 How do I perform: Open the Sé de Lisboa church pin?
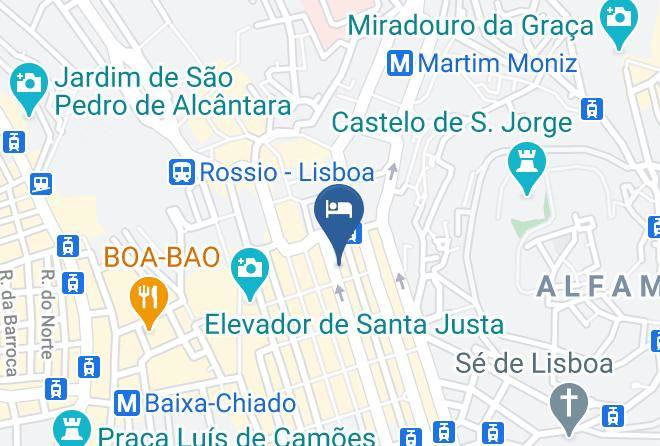pyautogui.click(x=569, y=405)
